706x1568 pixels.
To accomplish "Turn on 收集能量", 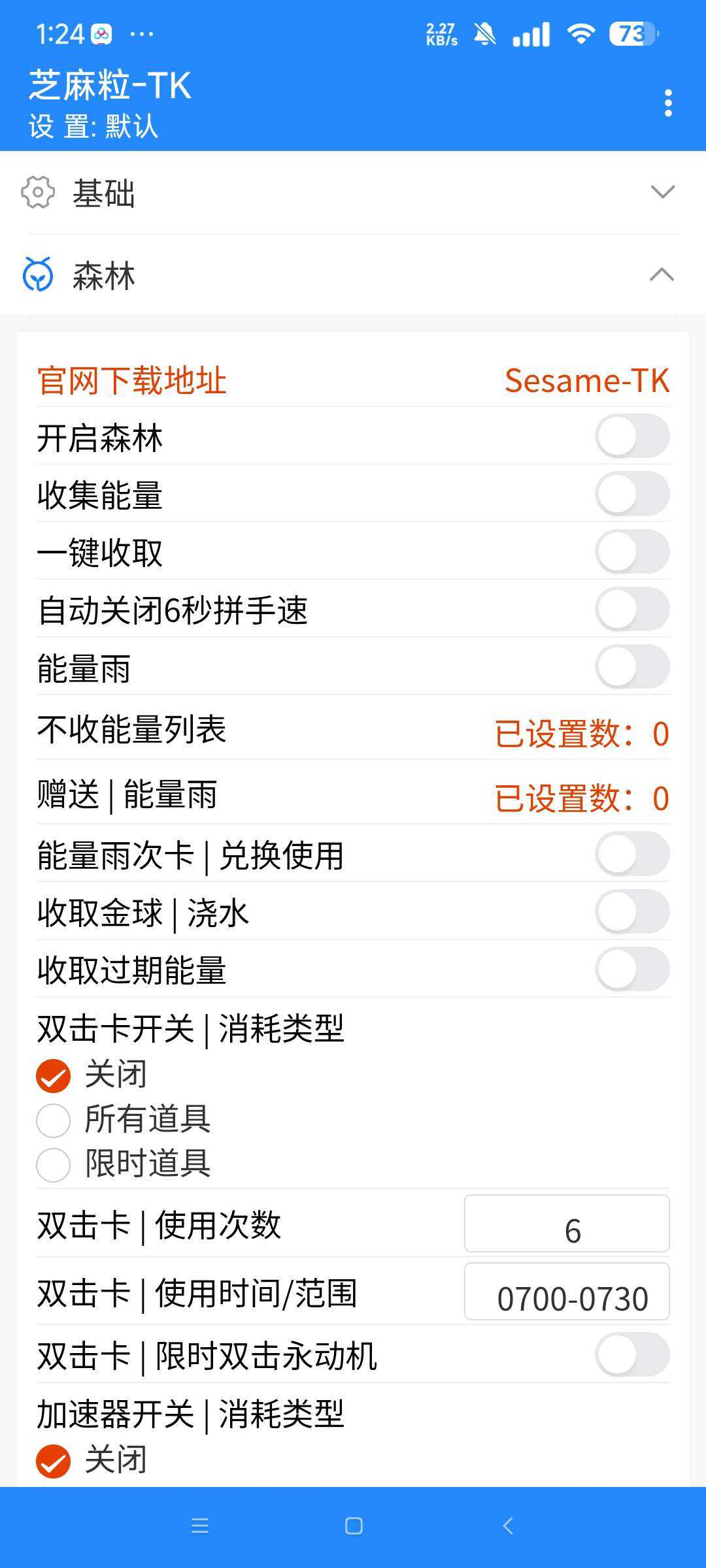I will [x=631, y=494].
